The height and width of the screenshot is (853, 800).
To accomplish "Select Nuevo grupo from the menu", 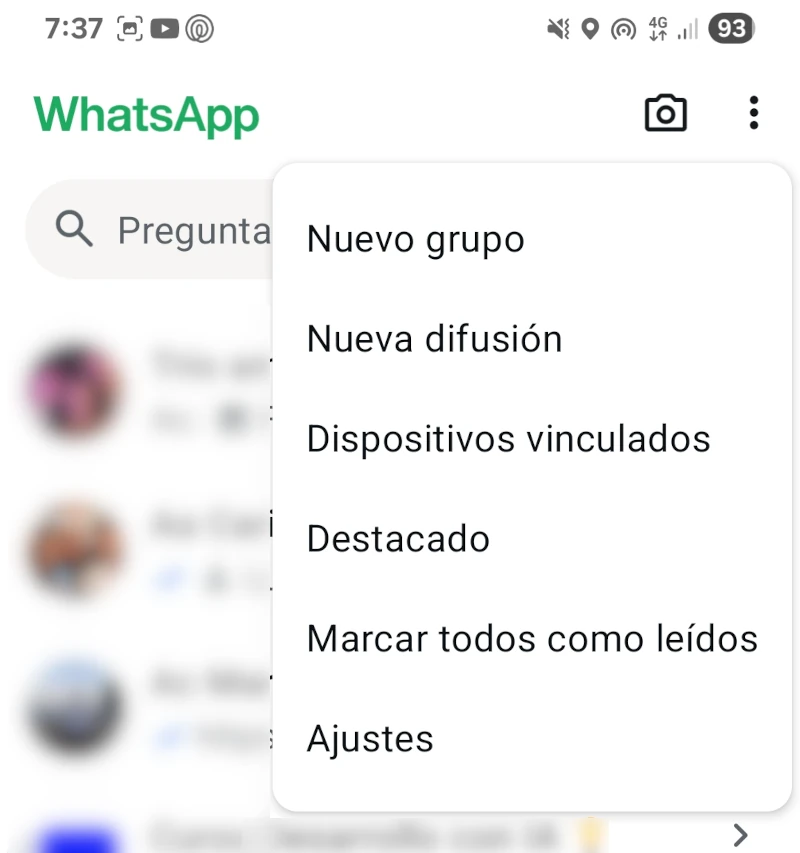I will tap(415, 238).
